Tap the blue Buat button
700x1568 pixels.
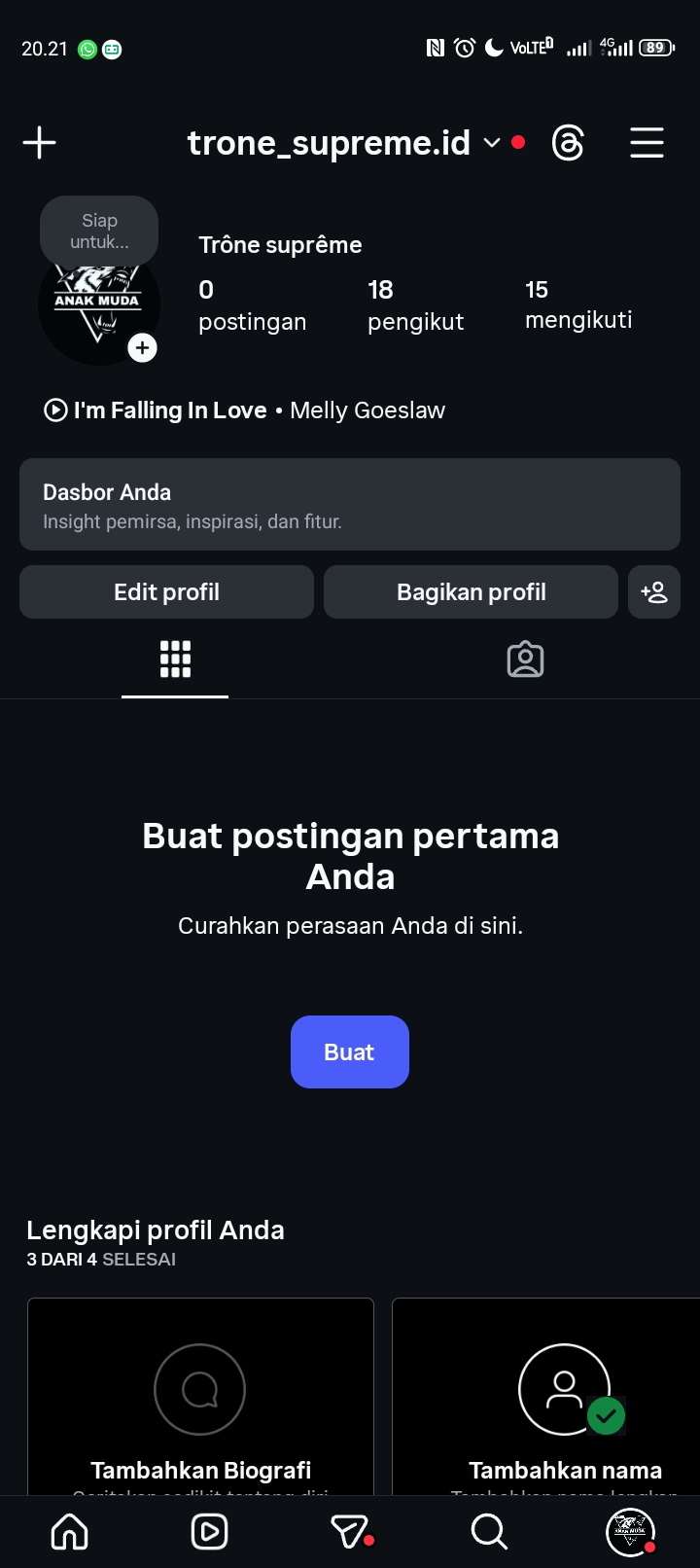coord(350,1052)
